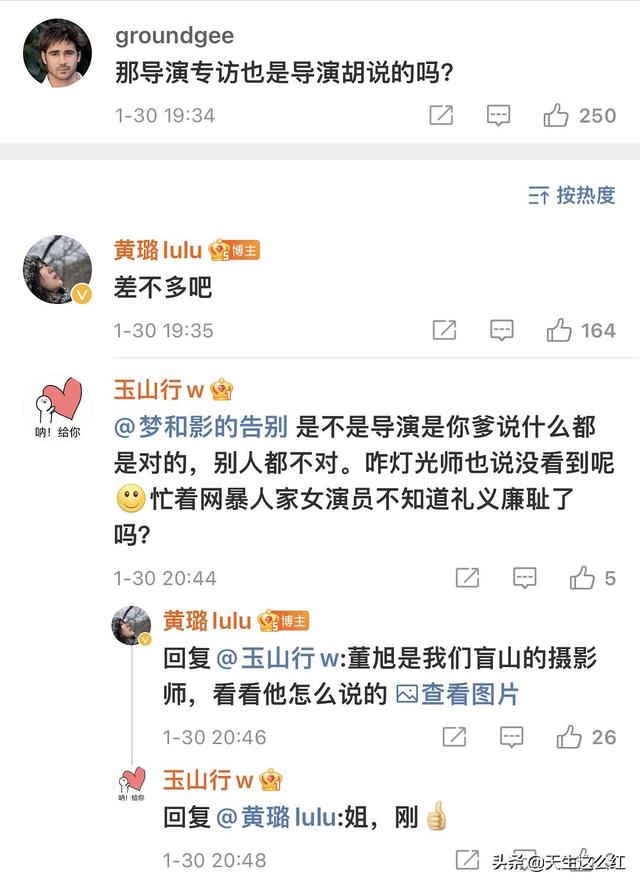The width and height of the screenshot is (640, 885).
Task: Reply to groundgee's comment via comment icon
Action: click(499, 115)
